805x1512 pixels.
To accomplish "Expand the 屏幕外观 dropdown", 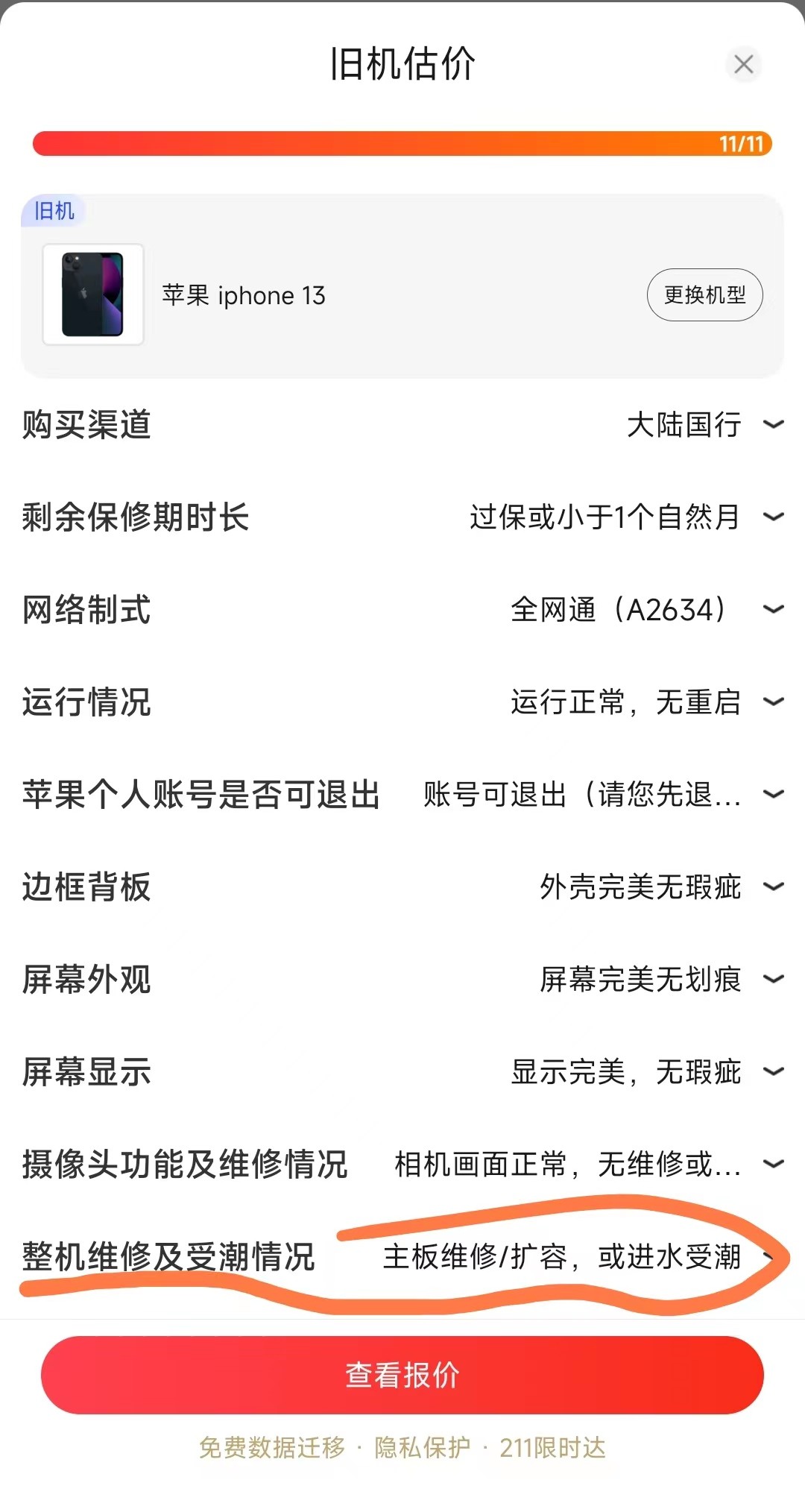I will (774, 980).
